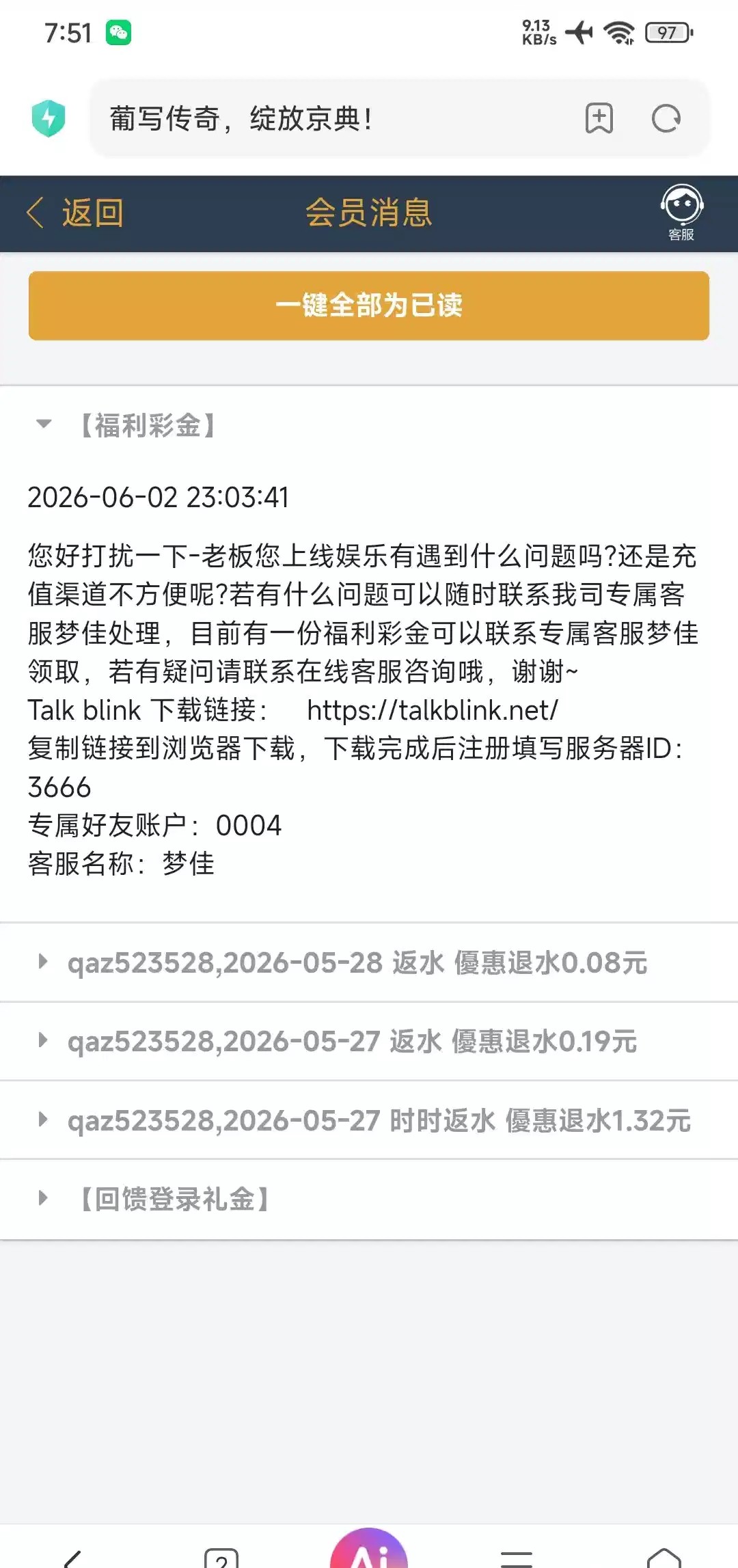The width and height of the screenshot is (738, 1568).
Task: Tap the 返回 back button
Action: (x=75, y=213)
